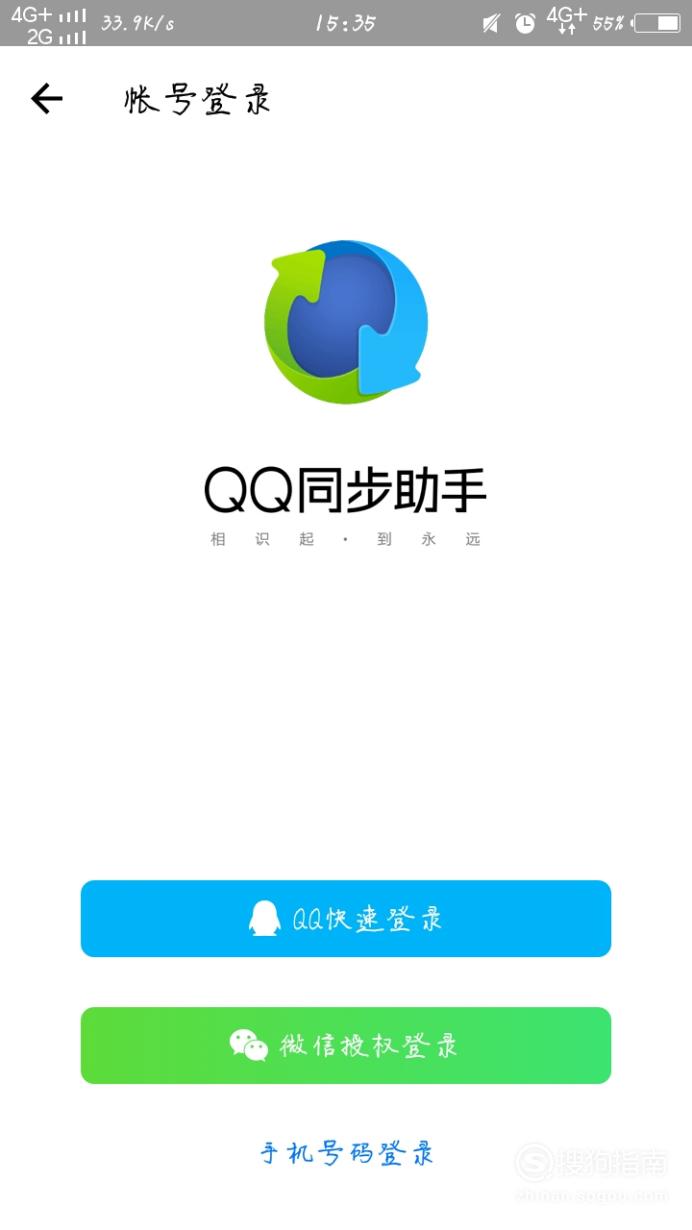This screenshot has height=1230, width=692.
Task: Open the 手机号码登录 link
Action: pos(347,1153)
